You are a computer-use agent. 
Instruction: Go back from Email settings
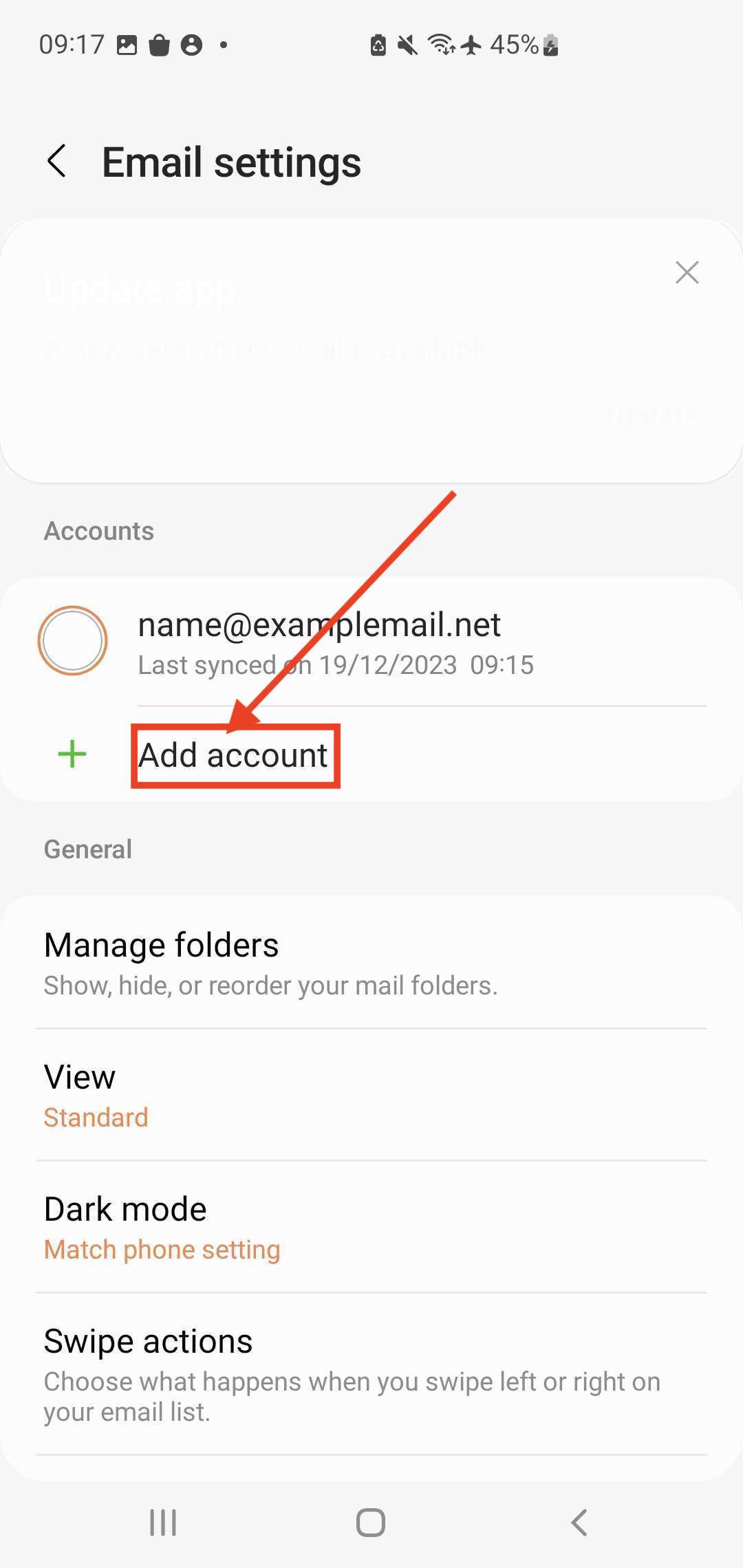tap(57, 162)
